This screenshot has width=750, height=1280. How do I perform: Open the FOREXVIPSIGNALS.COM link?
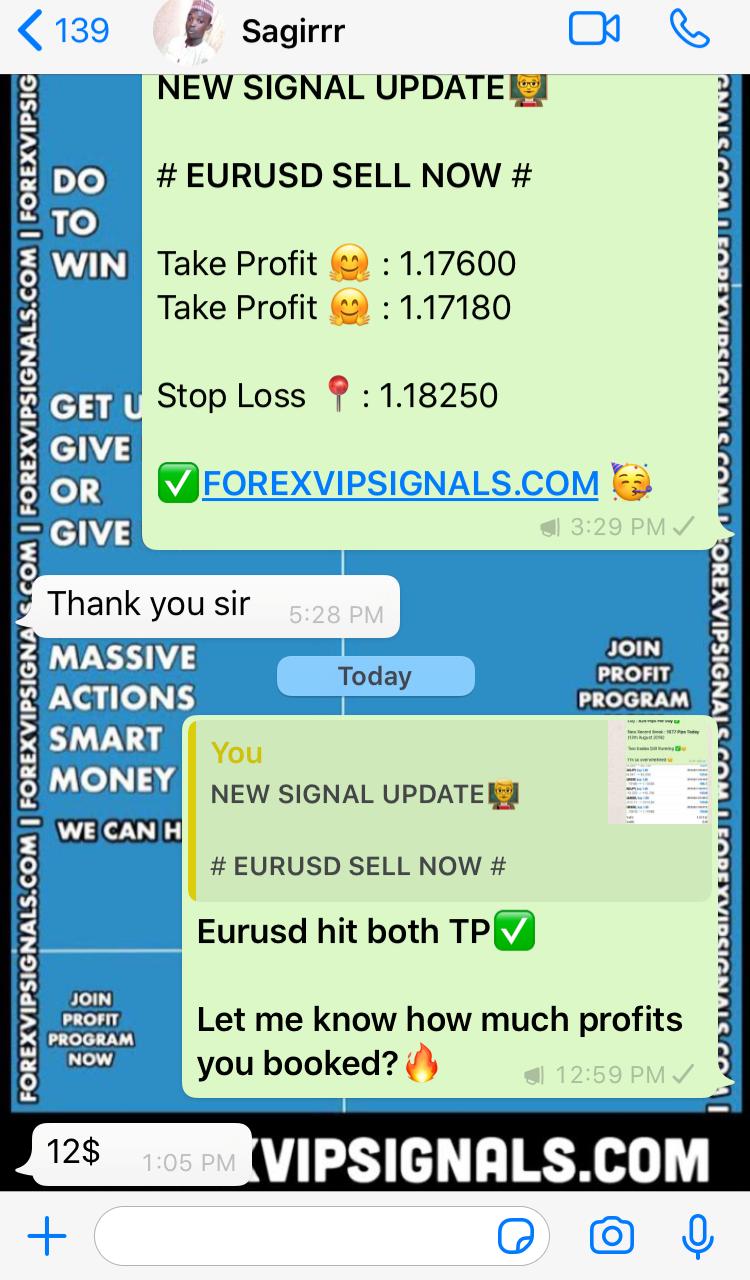coord(400,484)
